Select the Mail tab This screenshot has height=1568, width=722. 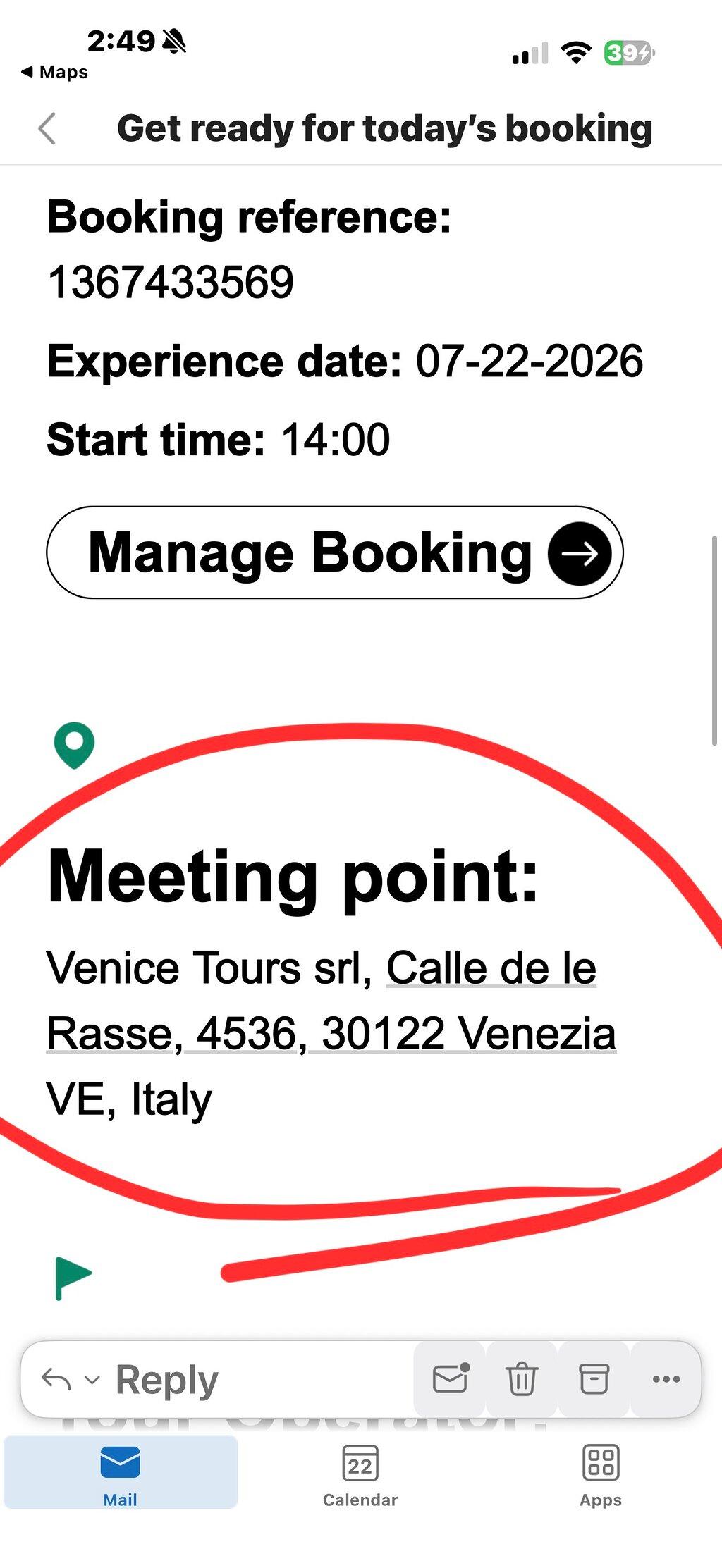(x=121, y=1472)
